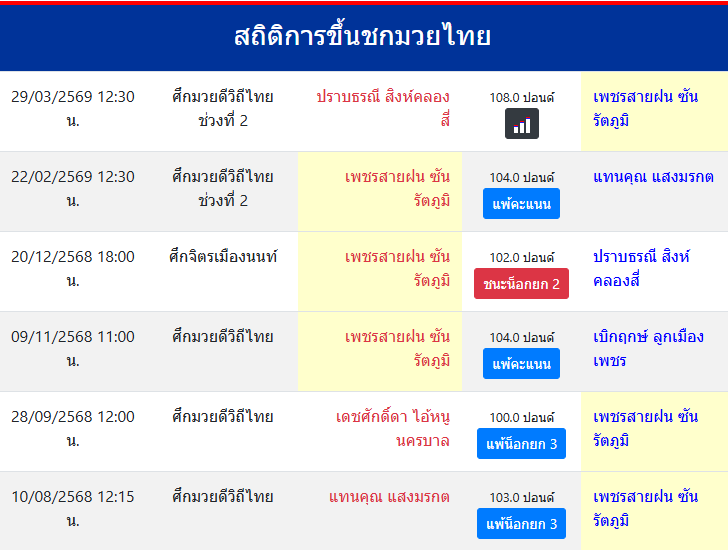The image size is (728, 550).
Task: Open แทนคุณ แสงมรกต link in 10/08/2568 row
Action: [x=389, y=497]
